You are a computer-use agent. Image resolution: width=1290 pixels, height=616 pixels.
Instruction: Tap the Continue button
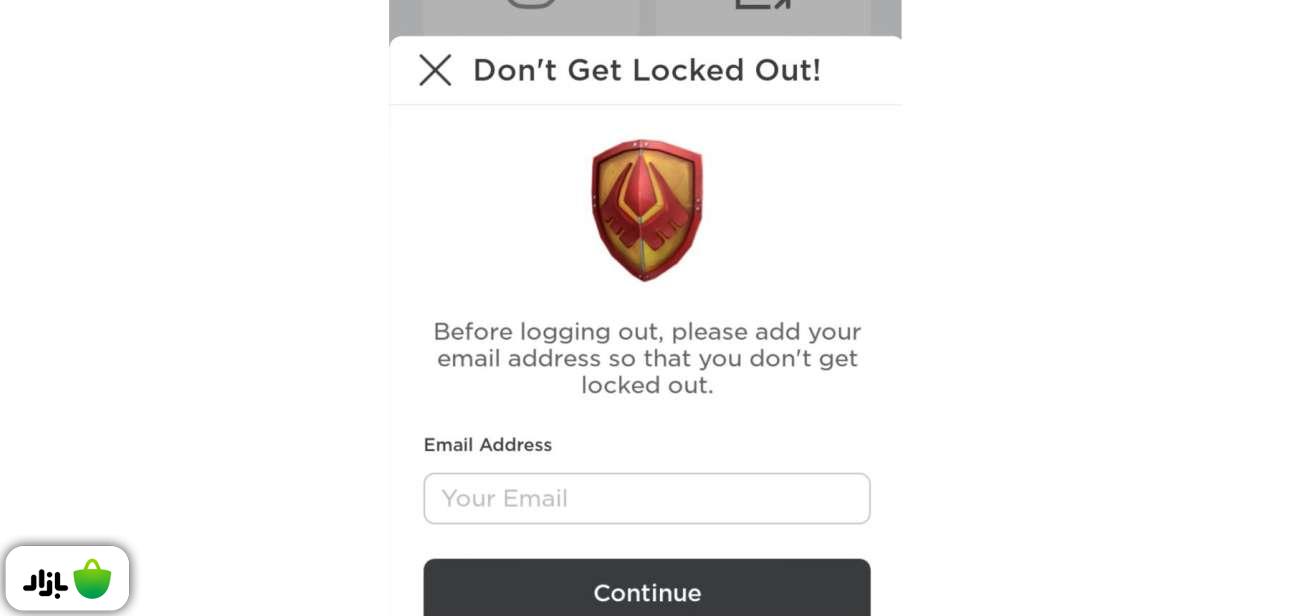click(646, 591)
